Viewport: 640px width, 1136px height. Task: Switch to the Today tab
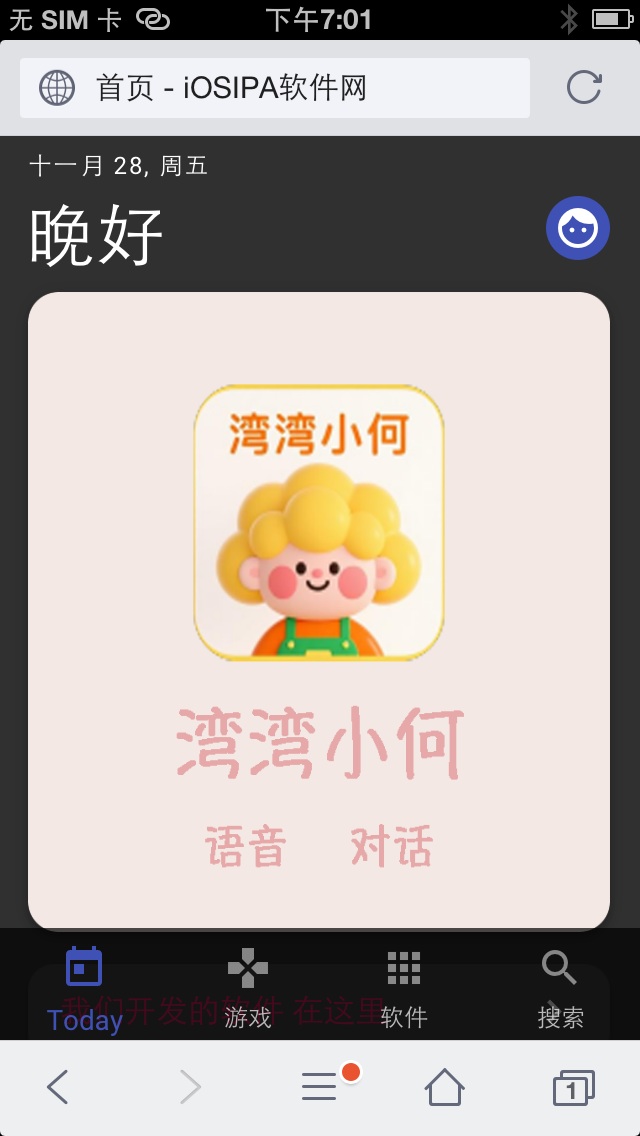tap(84, 988)
